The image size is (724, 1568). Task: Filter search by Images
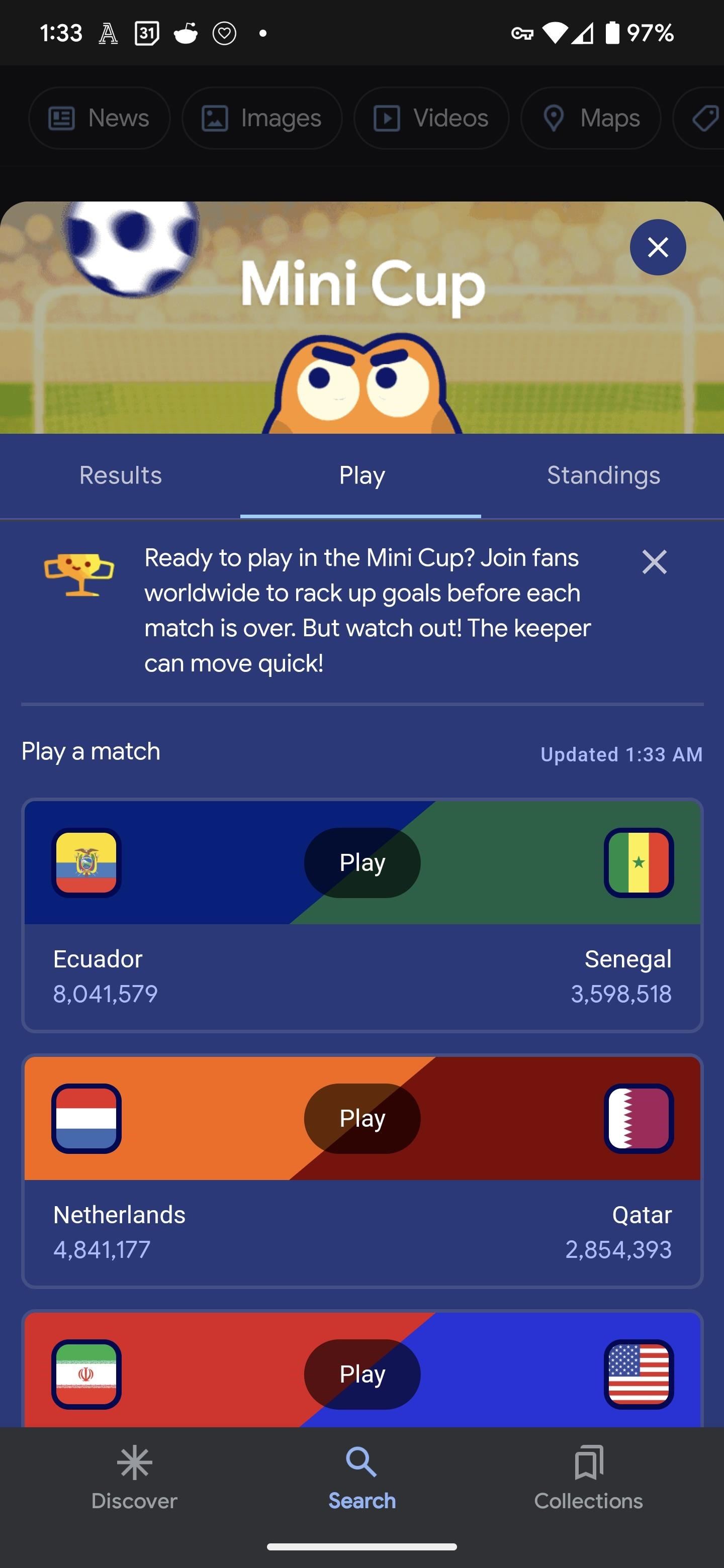[262, 118]
